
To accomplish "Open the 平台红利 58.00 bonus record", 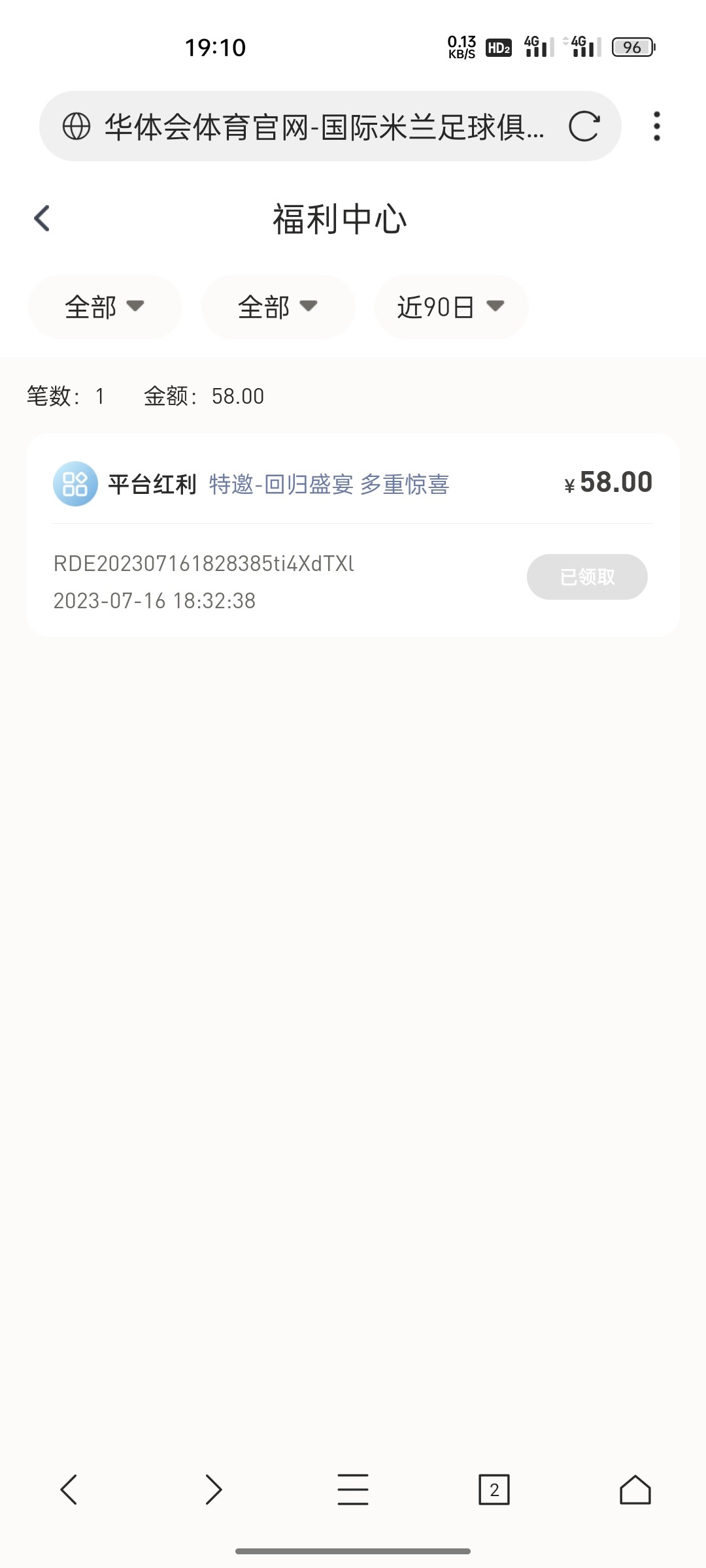I will pos(327,484).
